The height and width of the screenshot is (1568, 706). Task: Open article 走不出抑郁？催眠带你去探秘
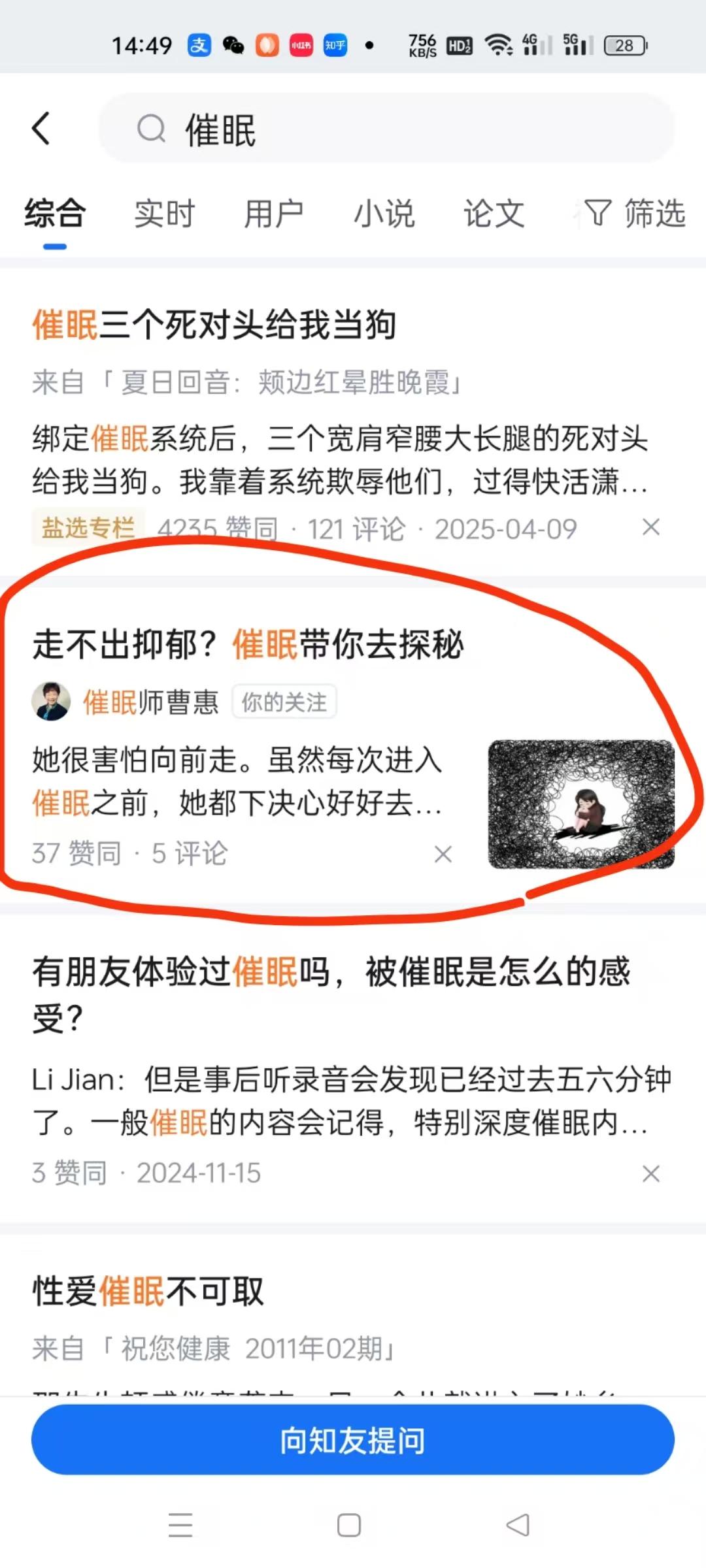point(248,645)
